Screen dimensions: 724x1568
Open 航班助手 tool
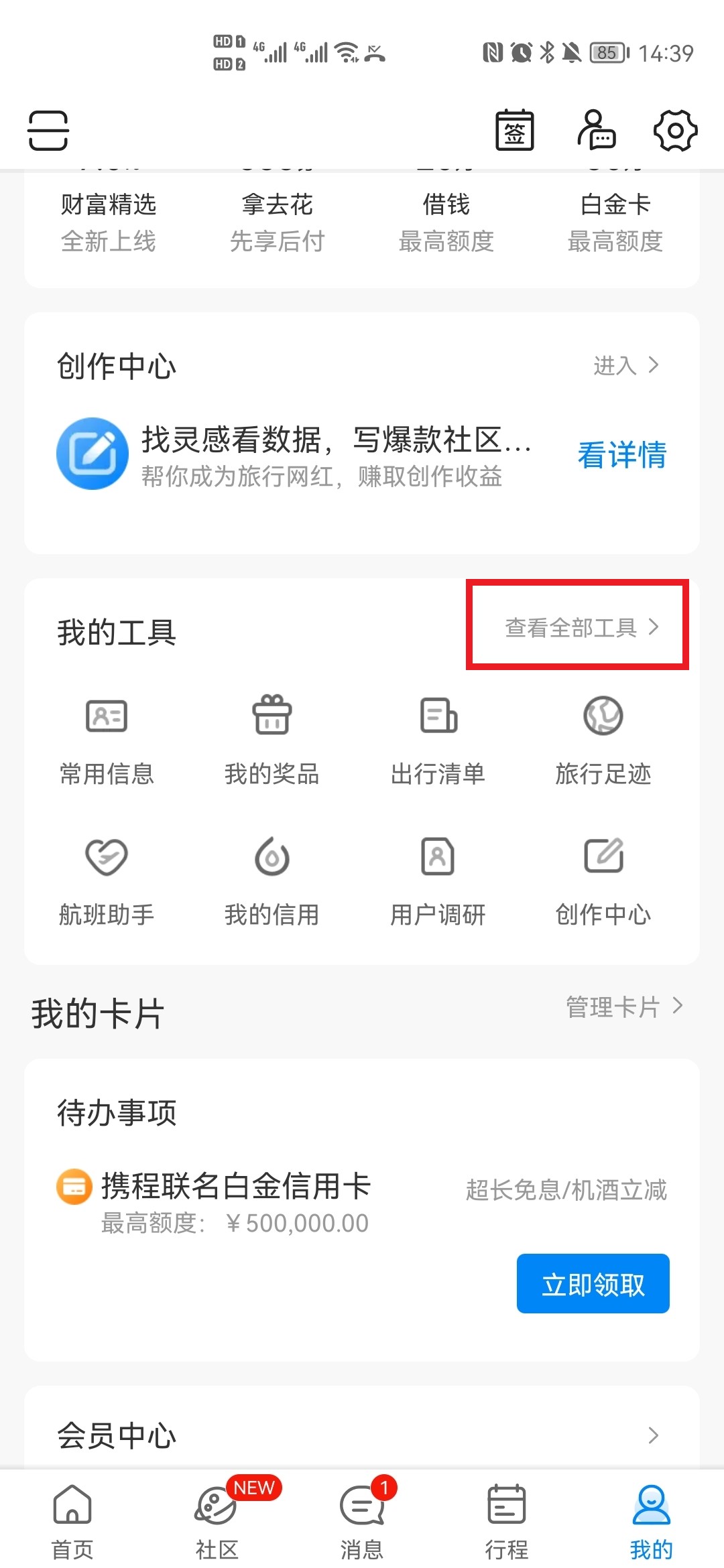[x=107, y=881]
